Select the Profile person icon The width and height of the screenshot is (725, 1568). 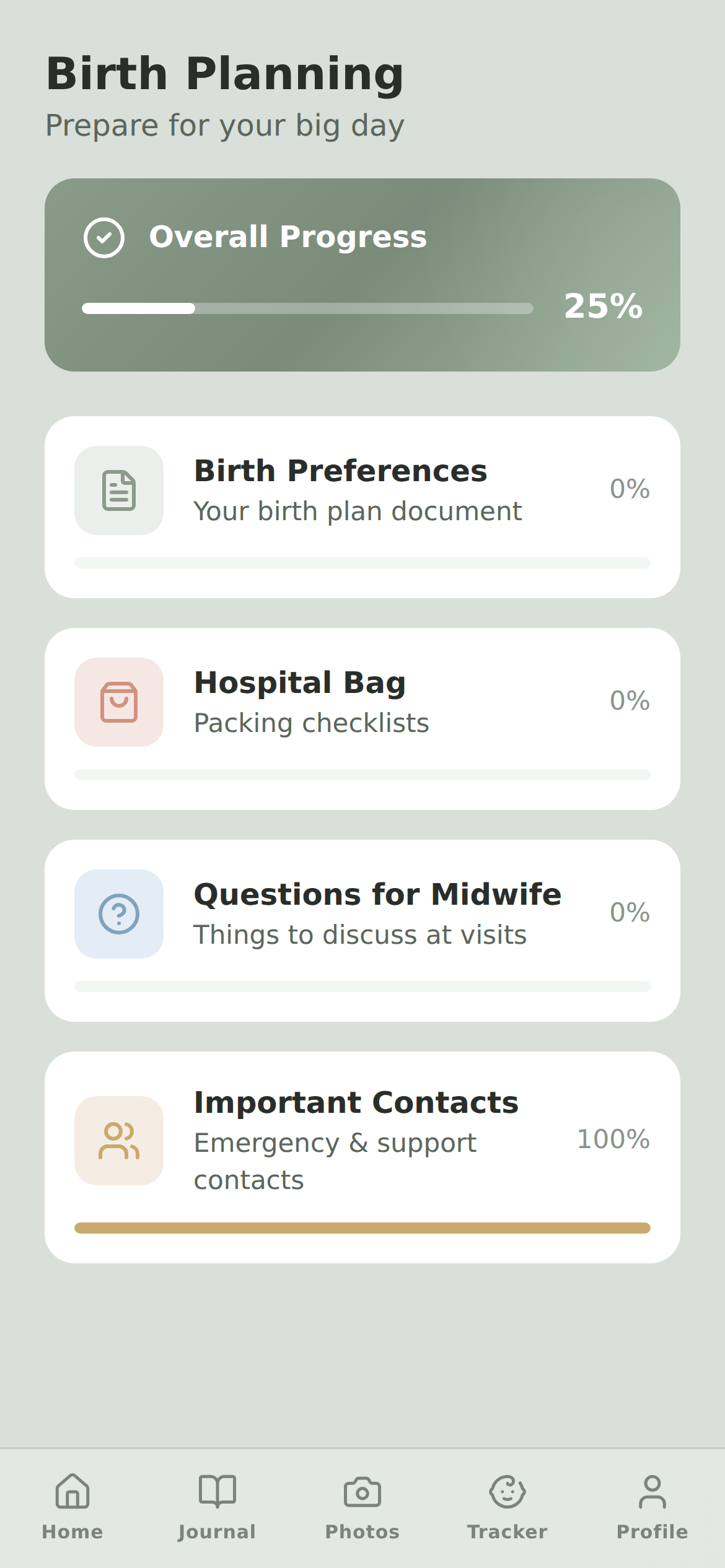[652, 1492]
